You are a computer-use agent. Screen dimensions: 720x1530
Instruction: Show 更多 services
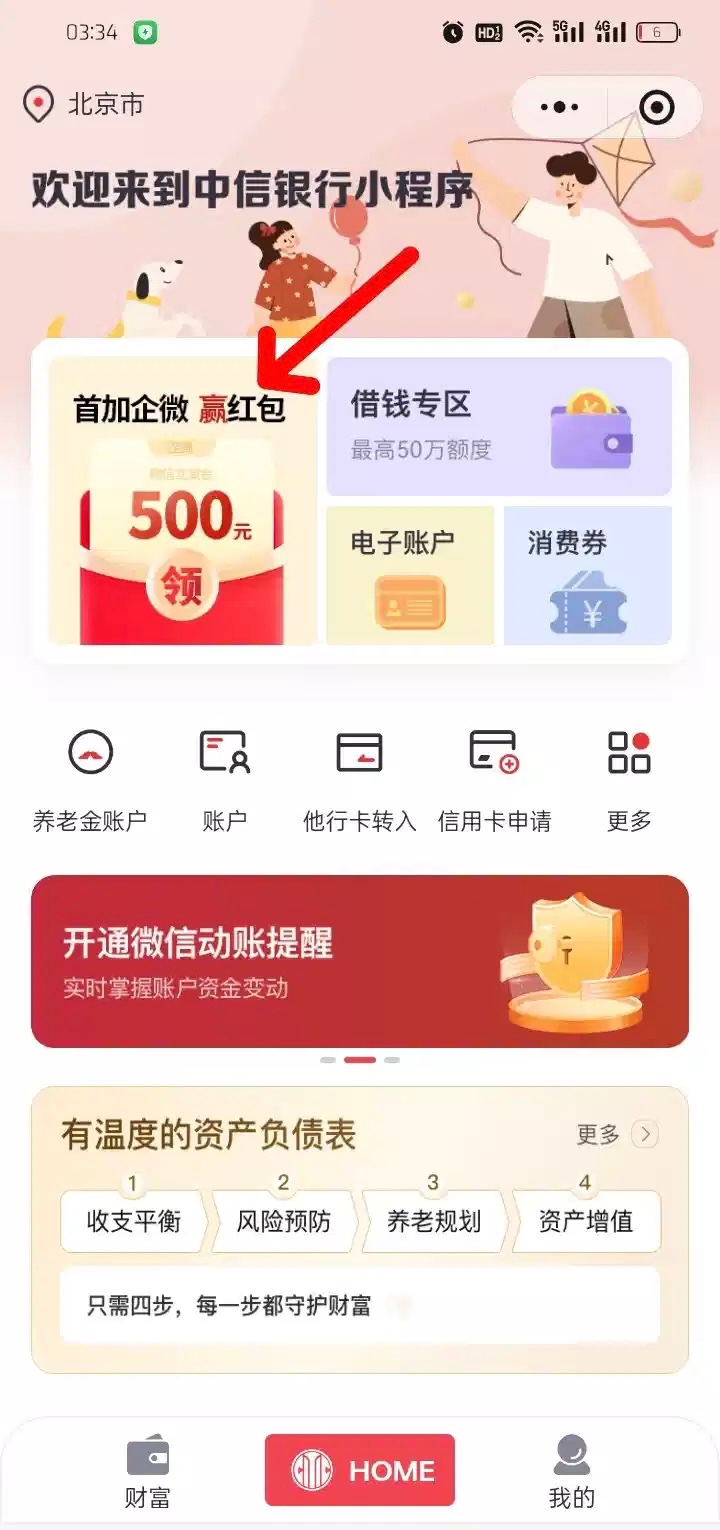[629, 780]
